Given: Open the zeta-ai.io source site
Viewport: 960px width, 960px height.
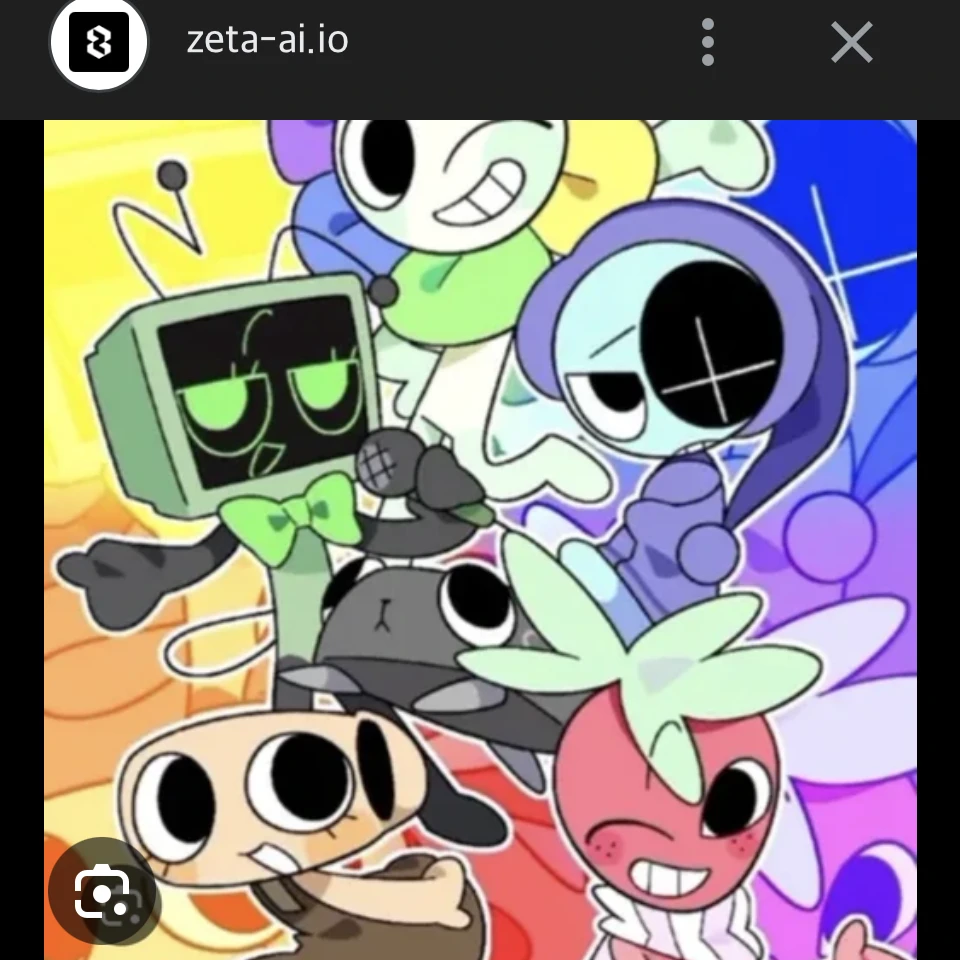Looking at the screenshot, I should coord(267,41).
